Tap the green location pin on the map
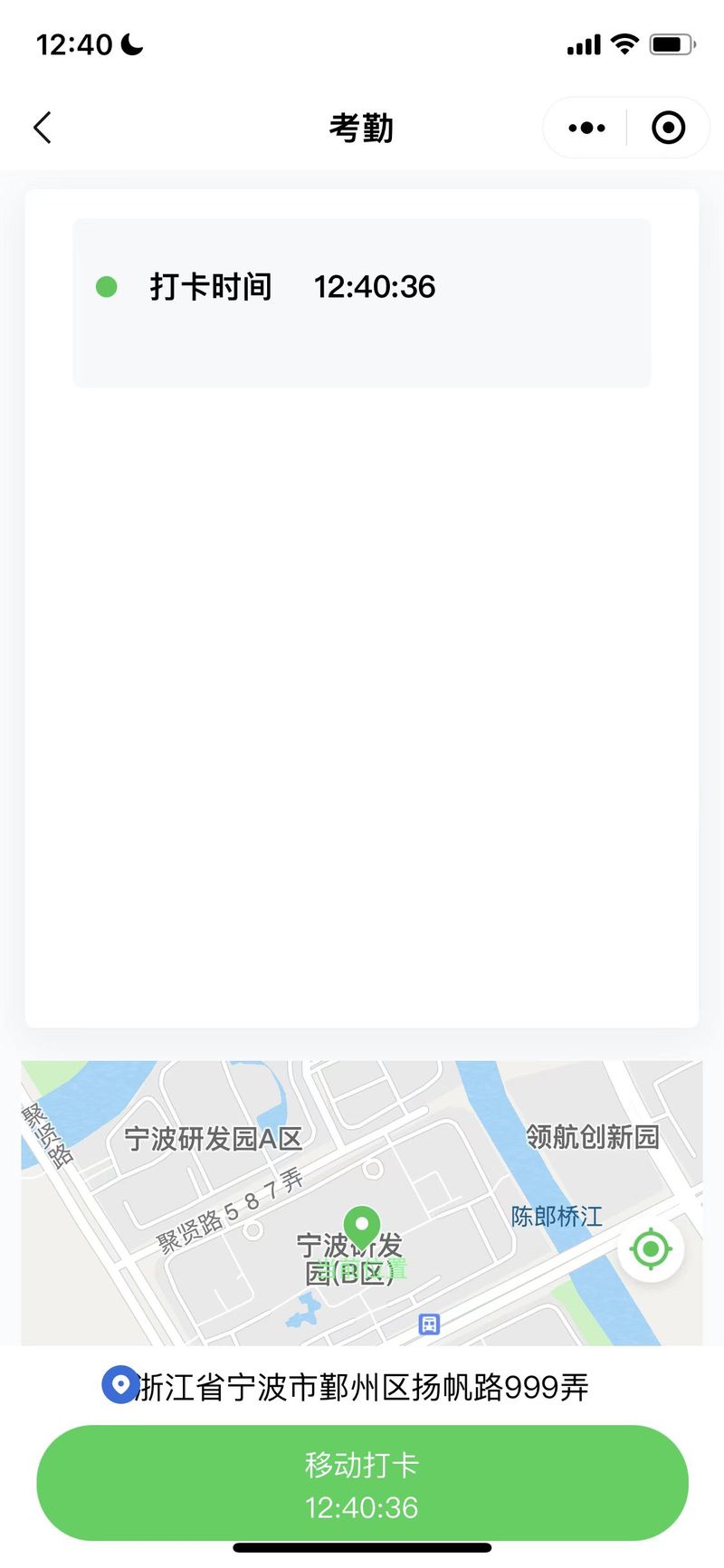Image resolution: width=724 pixels, height=1568 pixels. coord(362,1229)
